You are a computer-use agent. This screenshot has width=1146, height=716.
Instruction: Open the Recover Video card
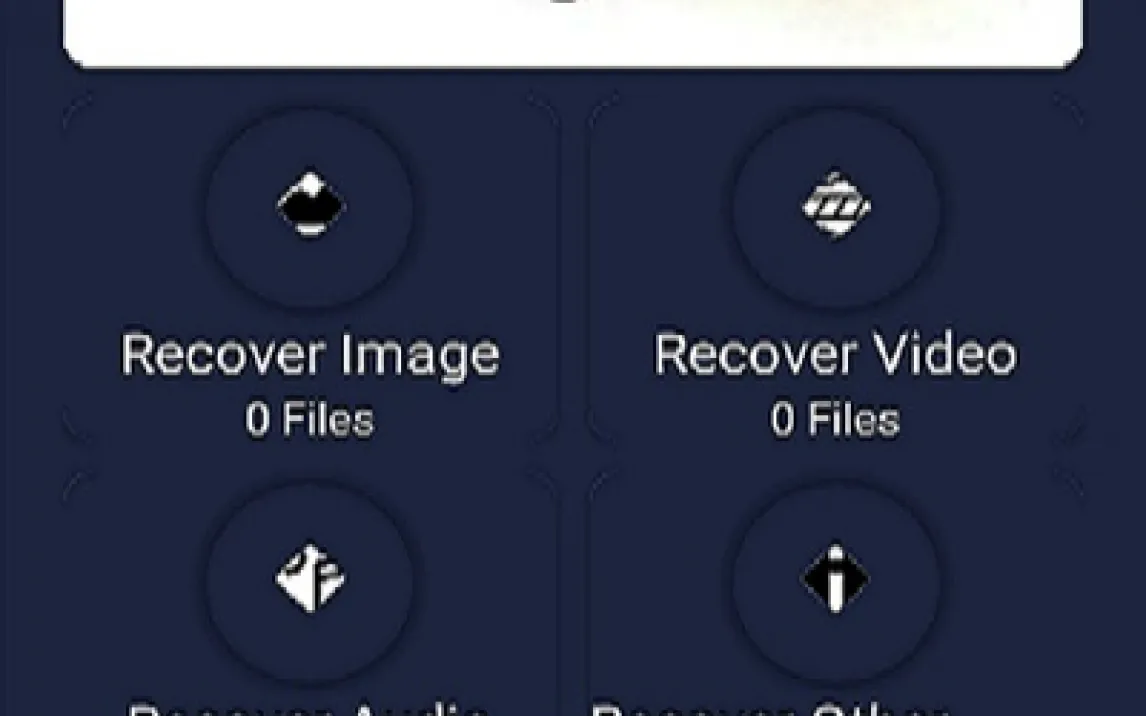(835, 272)
